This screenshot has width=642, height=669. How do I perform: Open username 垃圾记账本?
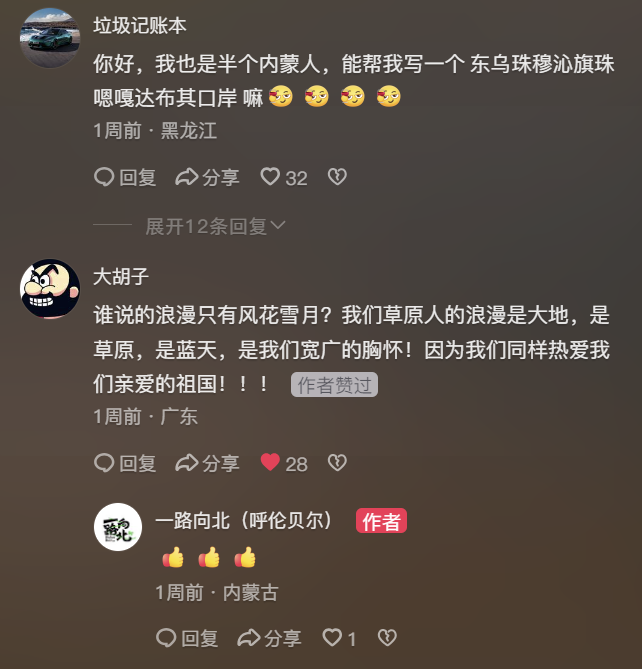140,26
